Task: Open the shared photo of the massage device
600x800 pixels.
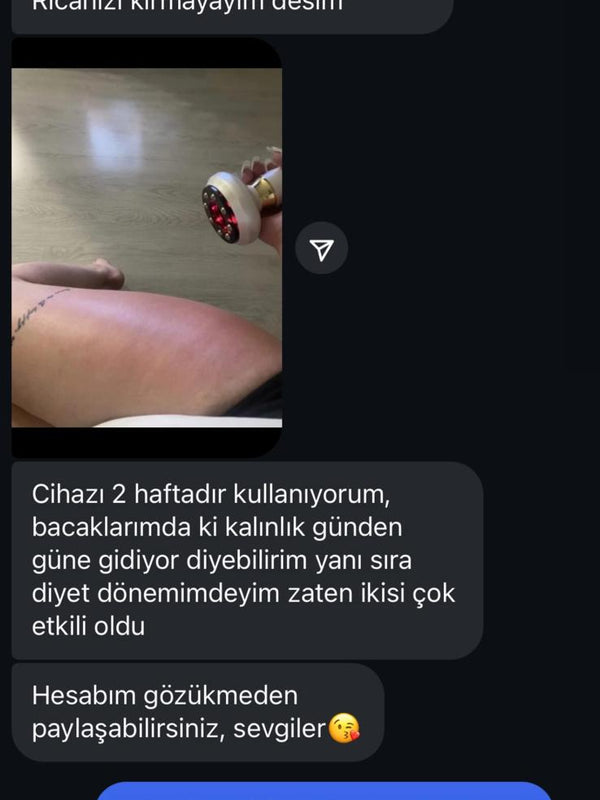Action: pos(147,247)
